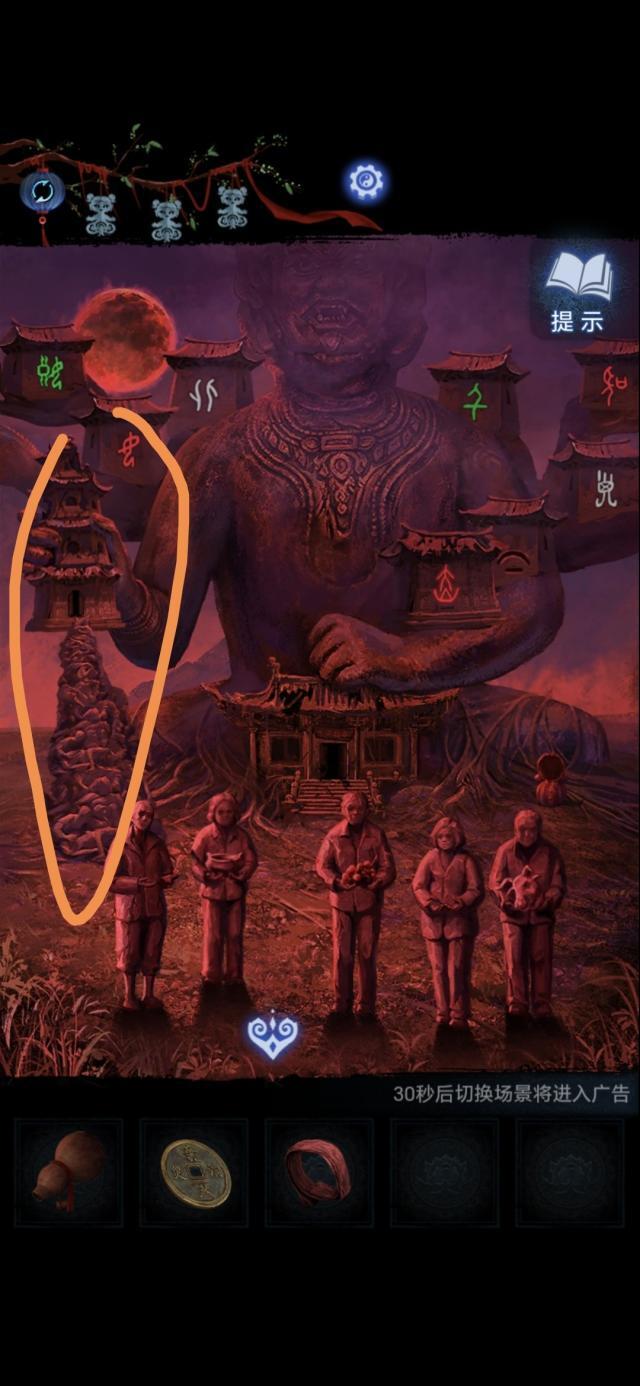Select the gourd in the inventory

(68, 1172)
